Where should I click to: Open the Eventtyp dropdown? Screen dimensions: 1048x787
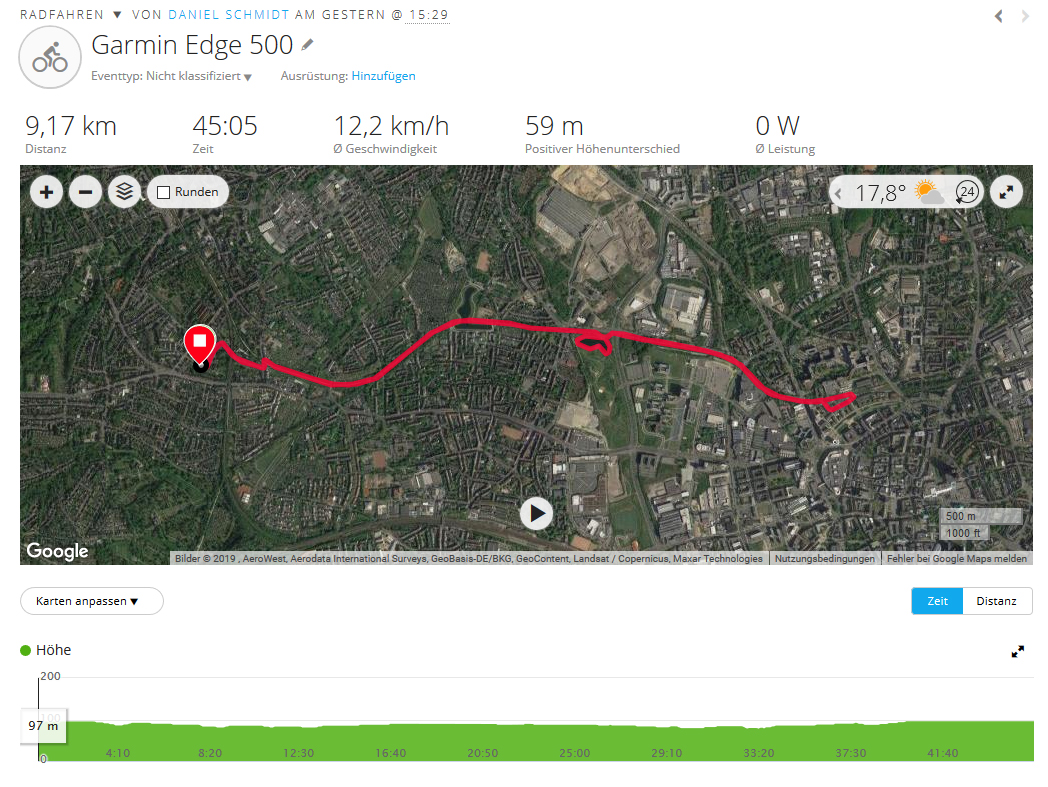point(248,77)
